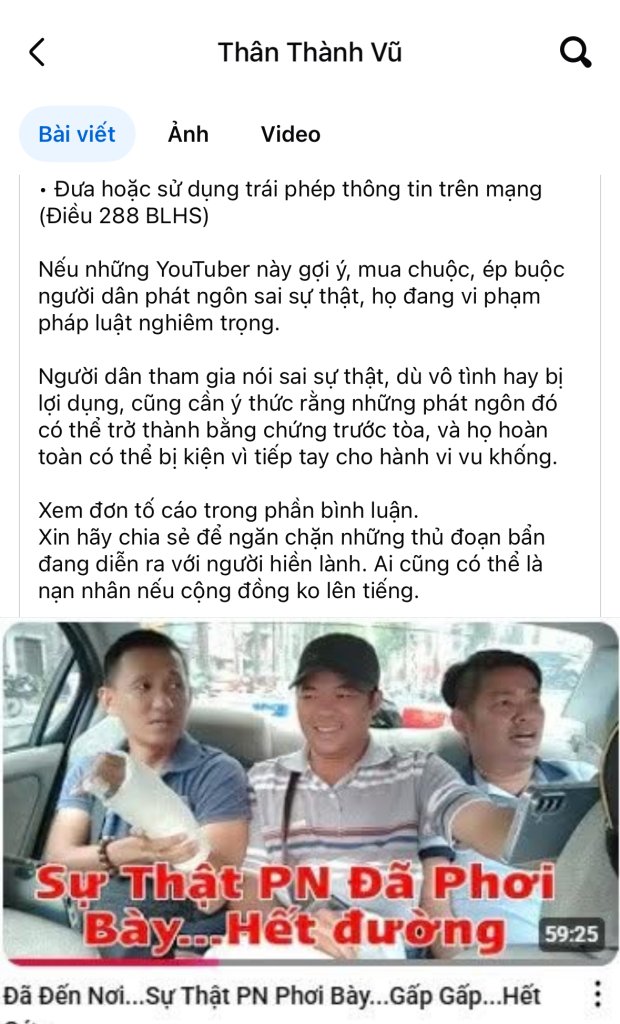Open the video's three-dot options menu

[x=598, y=995]
